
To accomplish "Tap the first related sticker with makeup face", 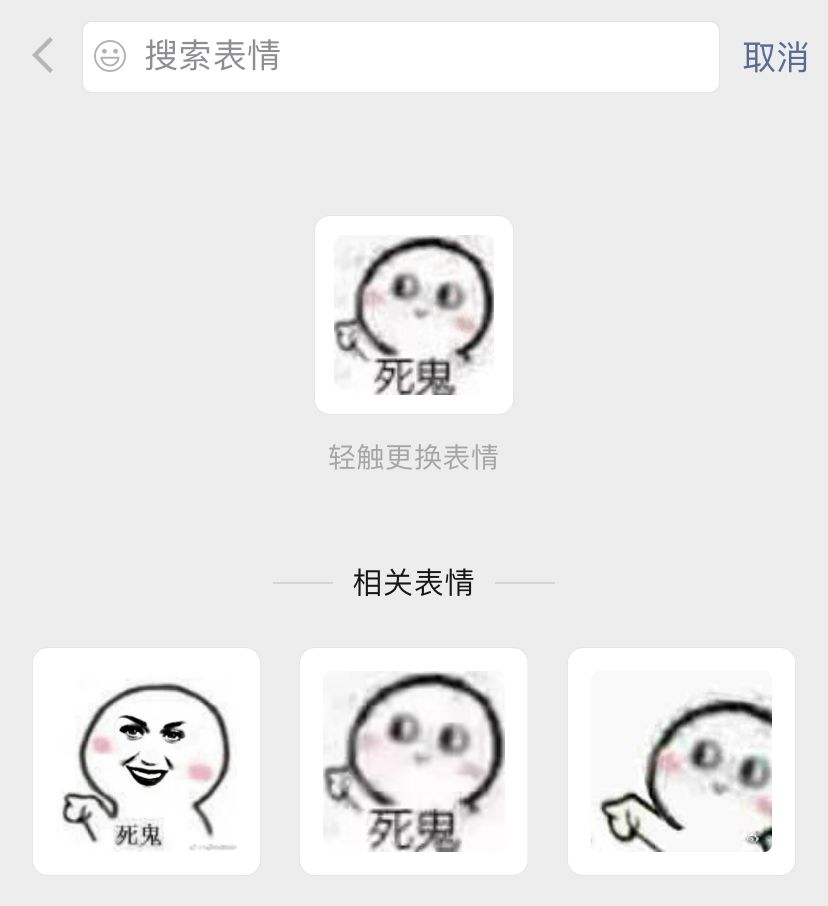I will click(146, 761).
